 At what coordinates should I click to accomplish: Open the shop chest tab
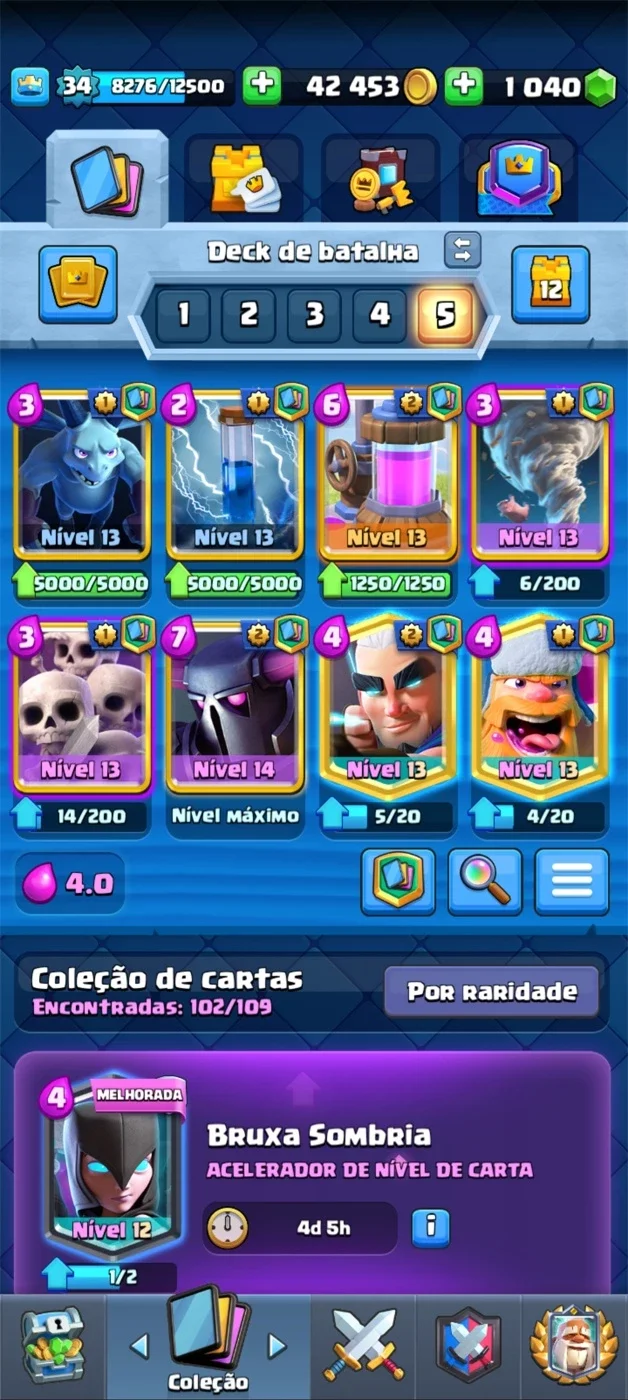tap(53, 1346)
